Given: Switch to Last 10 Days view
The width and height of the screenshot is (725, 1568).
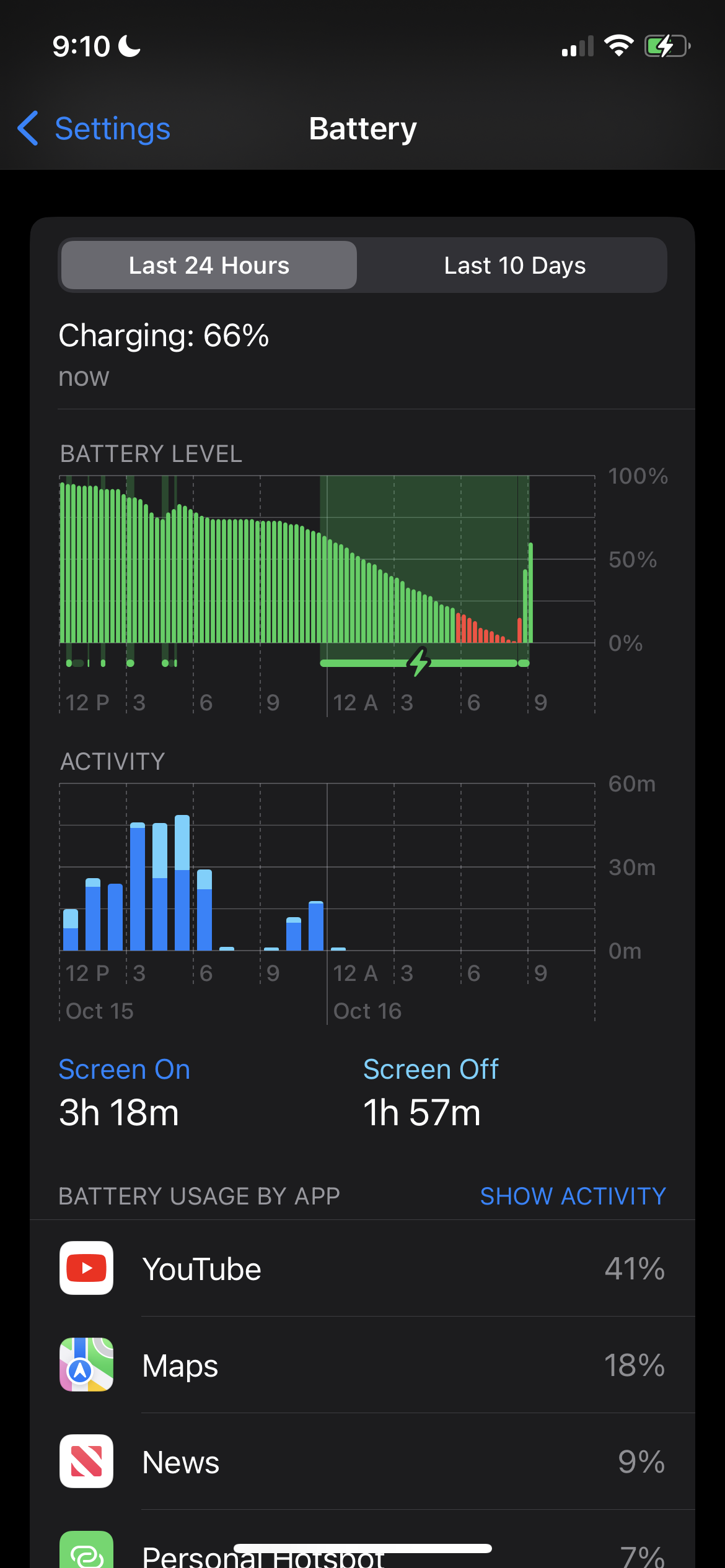Looking at the screenshot, I should (514, 266).
